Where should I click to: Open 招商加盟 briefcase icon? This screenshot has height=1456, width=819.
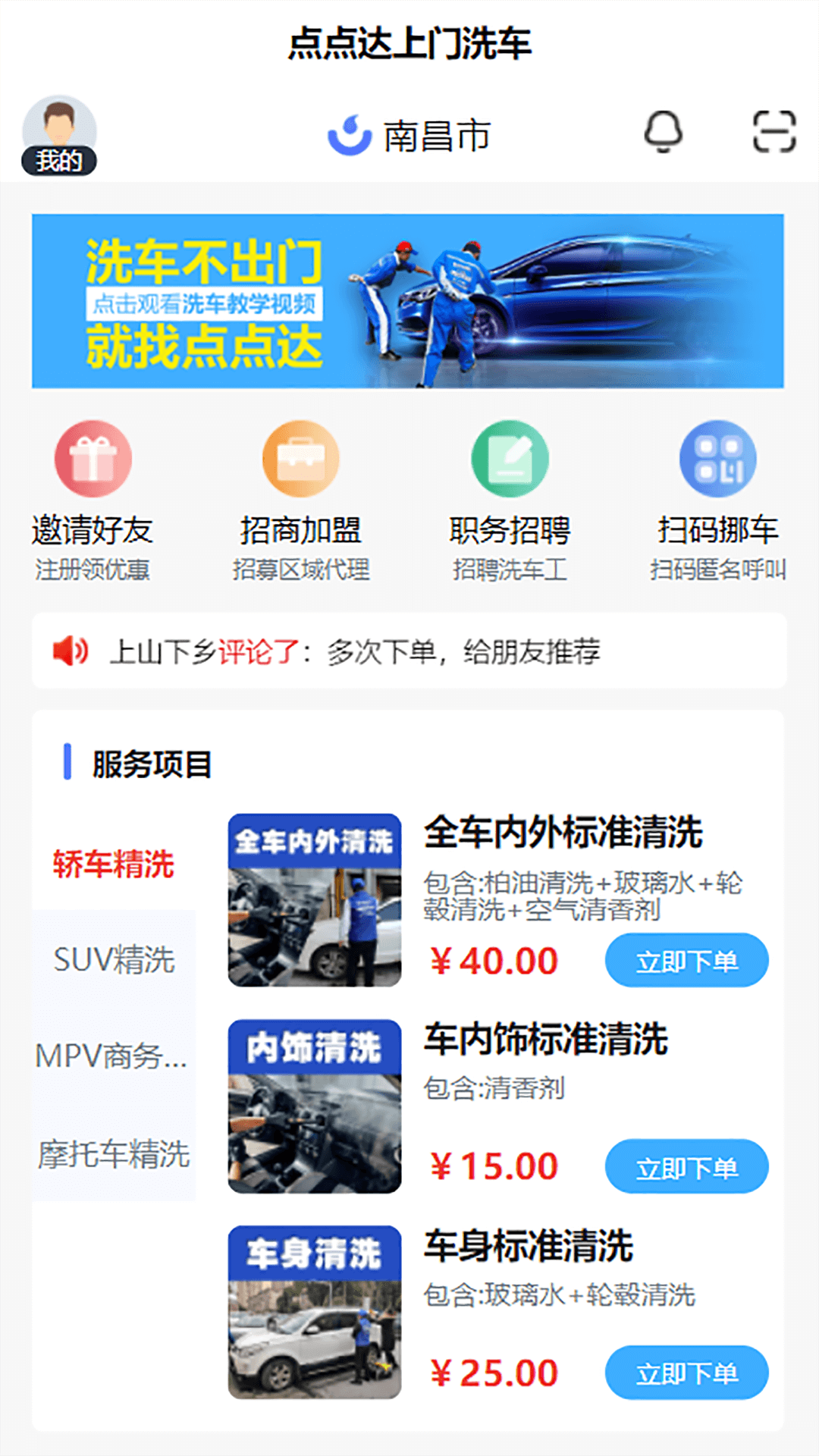(x=300, y=459)
